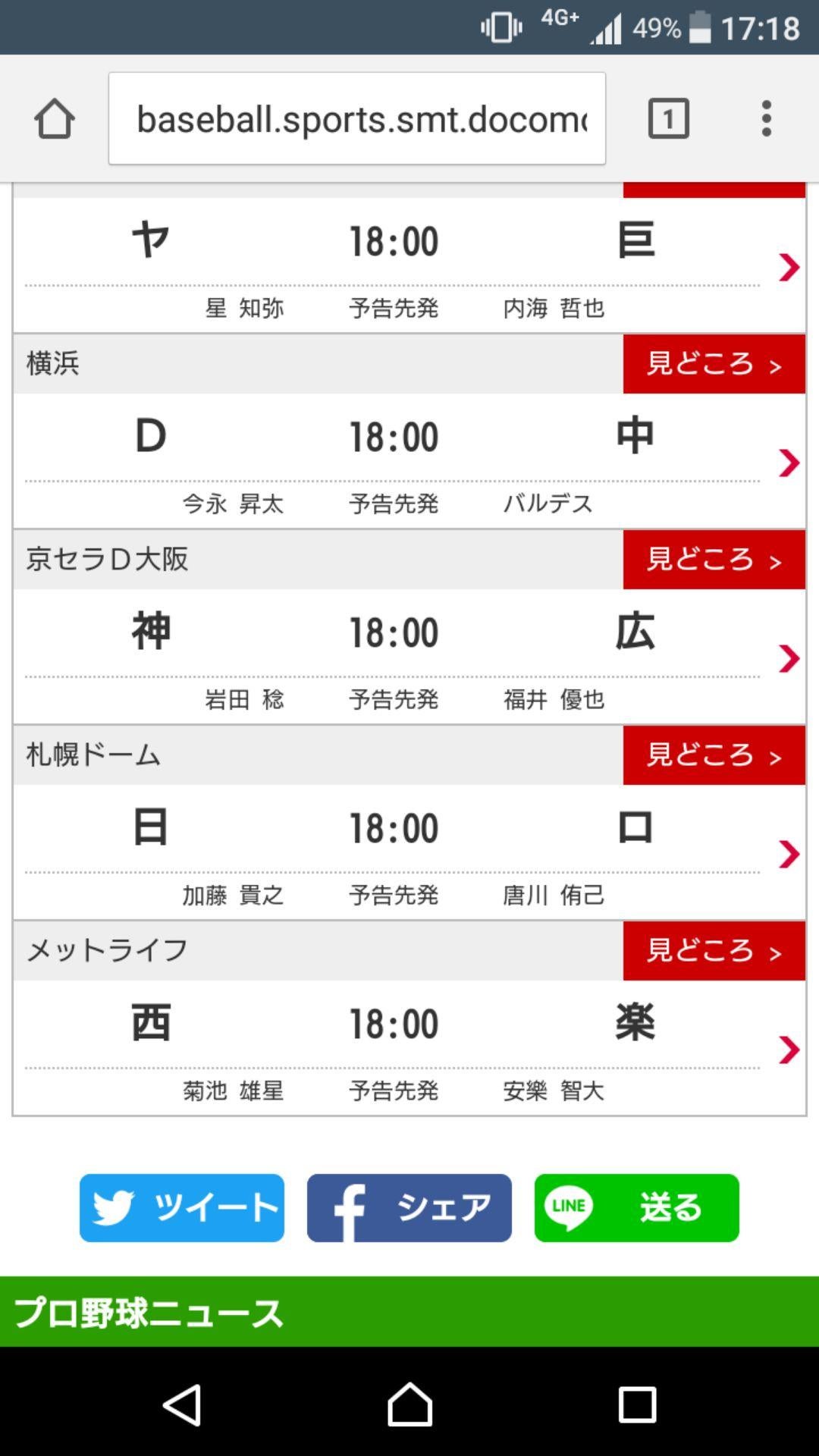The image size is (819, 1456).
Task: Open the 西 vs 楽 game details
Action: tap(789, 1050)
